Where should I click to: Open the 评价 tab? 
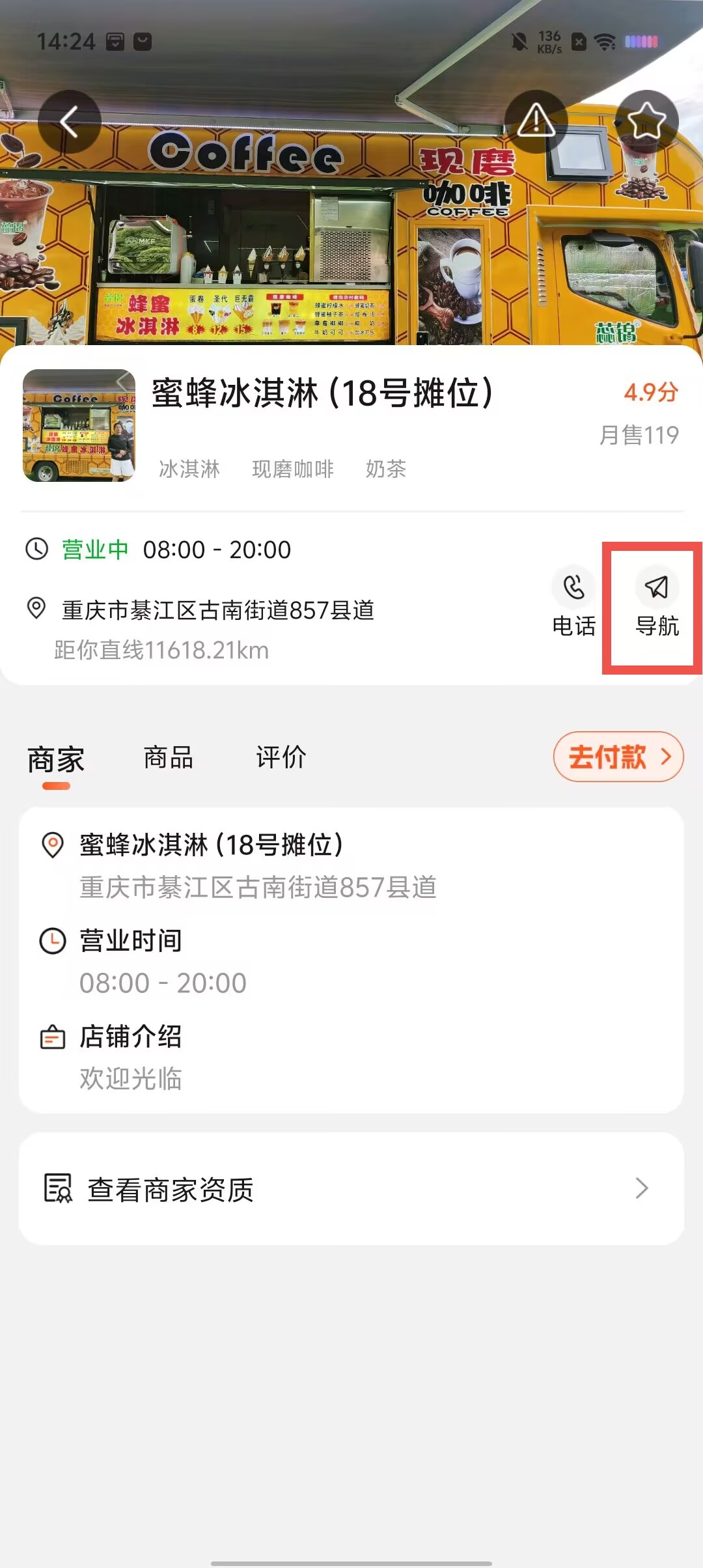tap(281, 758)
